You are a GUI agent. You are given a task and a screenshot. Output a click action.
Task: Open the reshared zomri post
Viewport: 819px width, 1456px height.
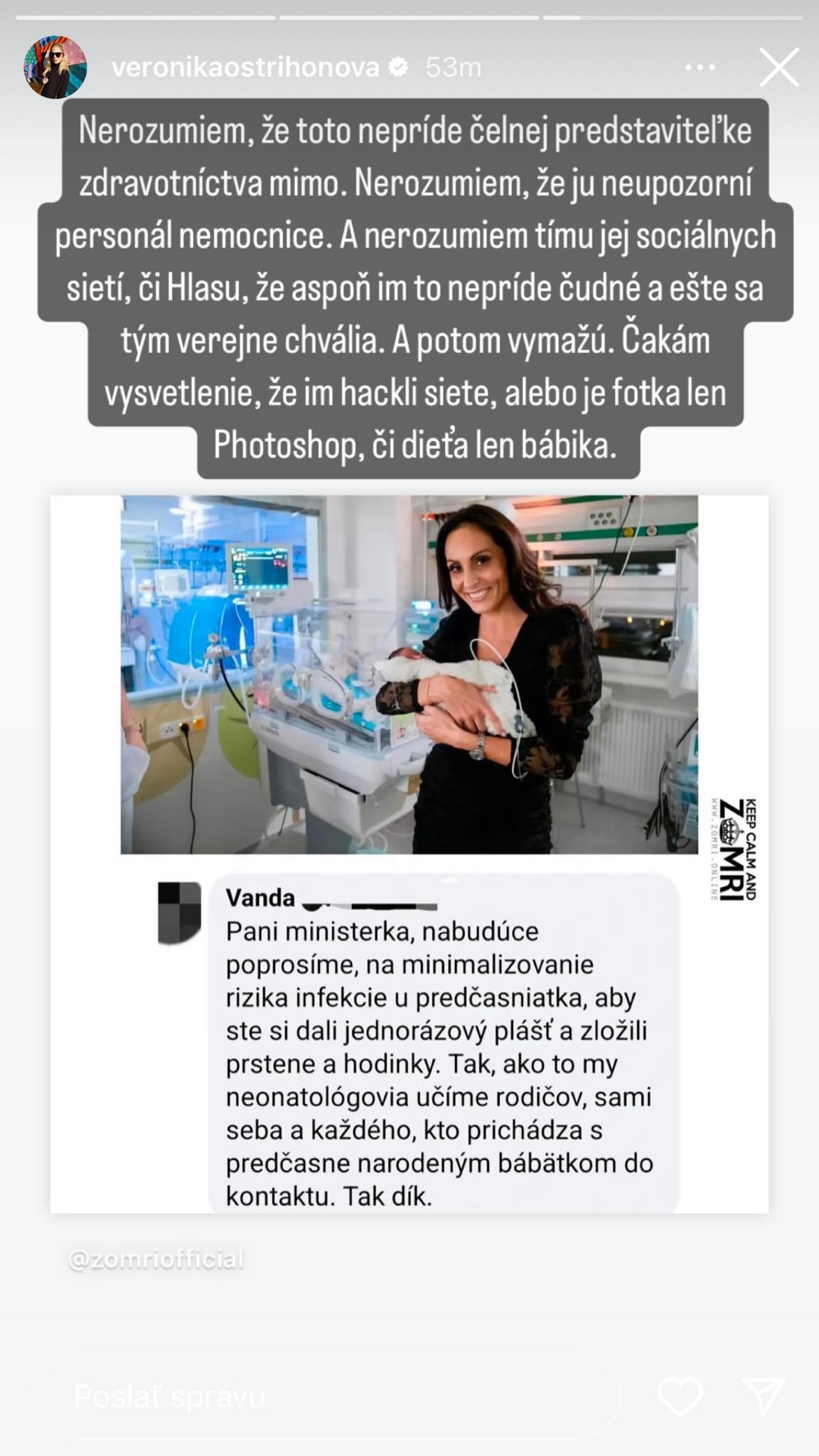click(x=409, y=854)
